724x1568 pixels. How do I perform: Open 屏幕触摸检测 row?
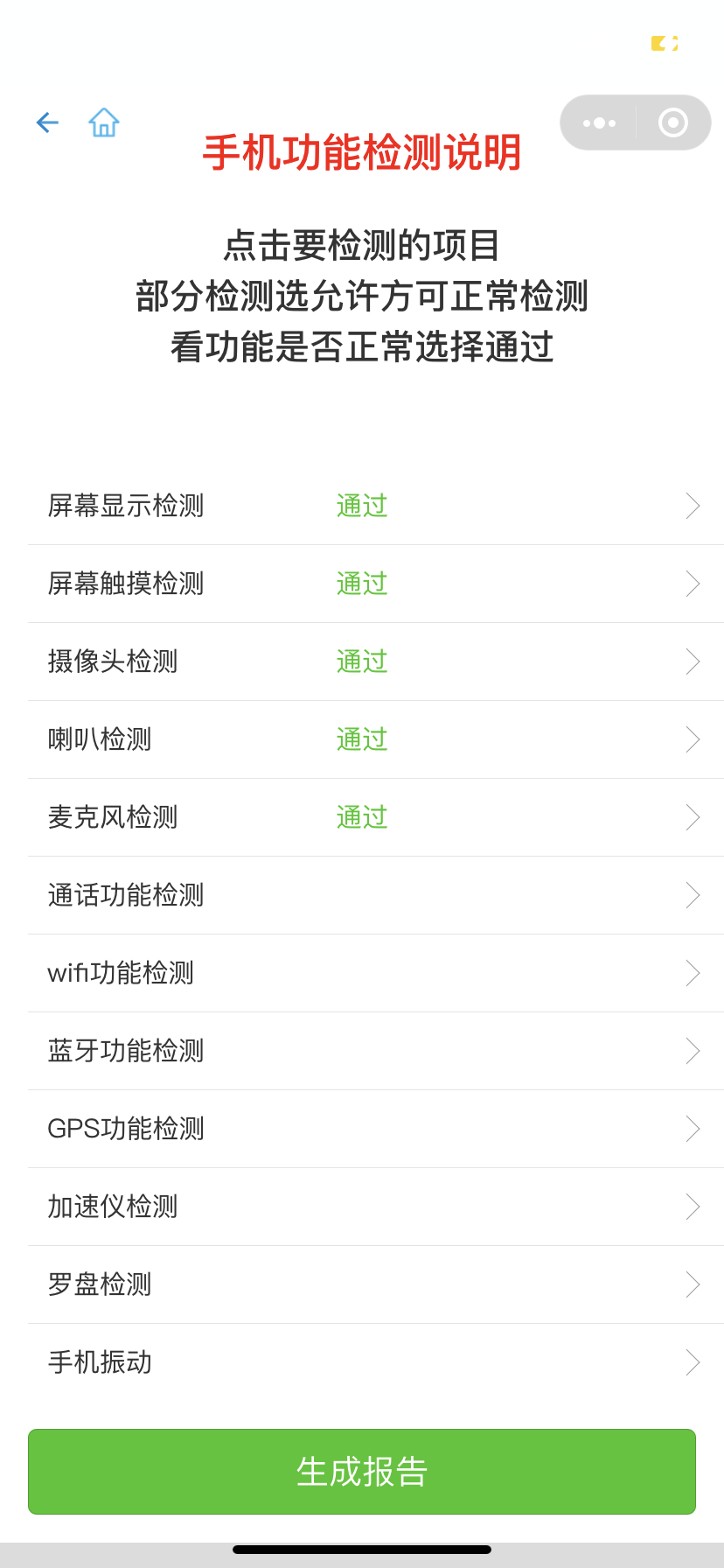(376, 584)
